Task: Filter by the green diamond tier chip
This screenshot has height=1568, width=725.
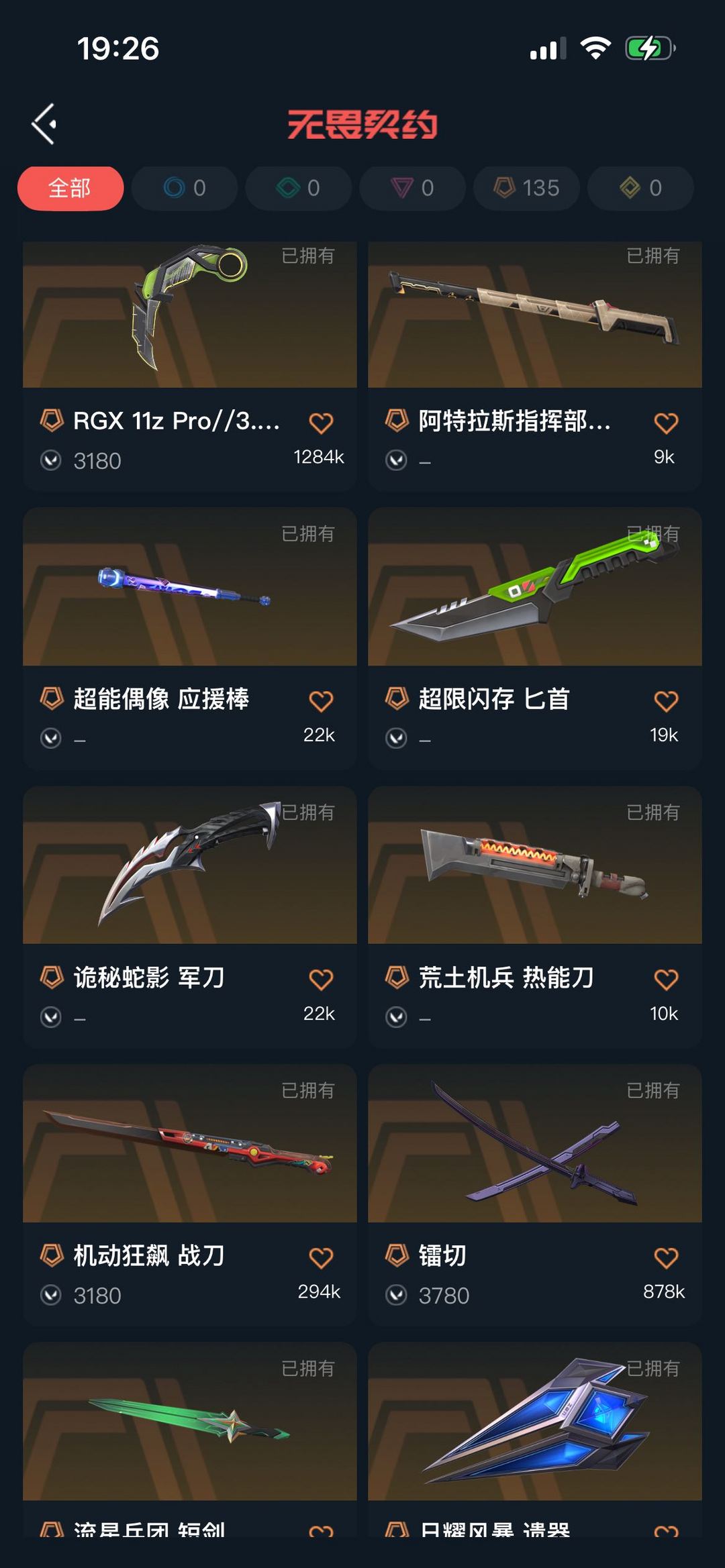Action: (299, 188)
